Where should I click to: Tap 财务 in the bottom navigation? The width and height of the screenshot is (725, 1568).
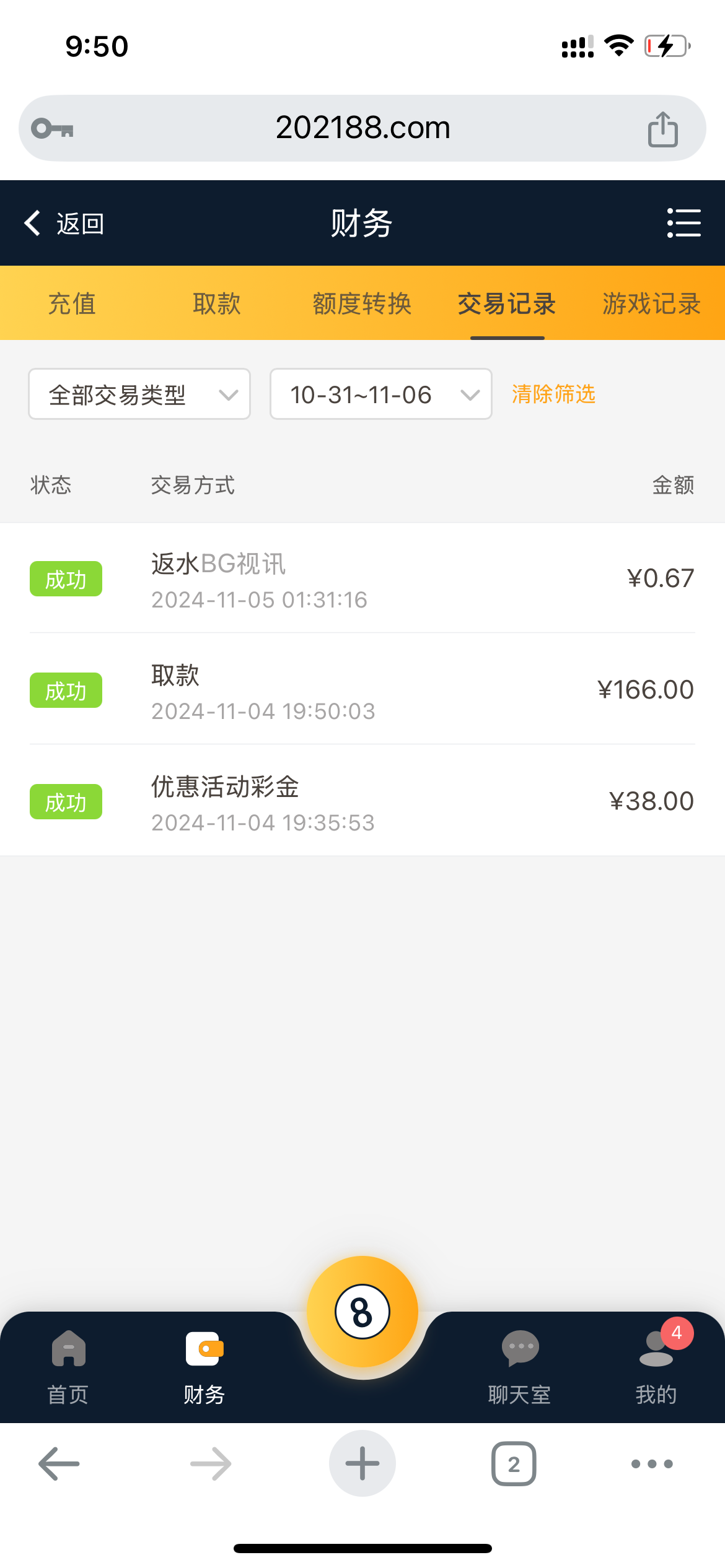pos(204,1367)
